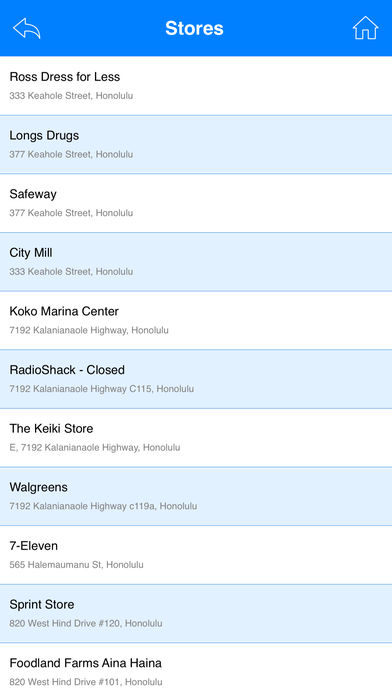The width and height of the screenshot is (392, 696).
Task: Open The Keiki Store
Action: (196, 438)
